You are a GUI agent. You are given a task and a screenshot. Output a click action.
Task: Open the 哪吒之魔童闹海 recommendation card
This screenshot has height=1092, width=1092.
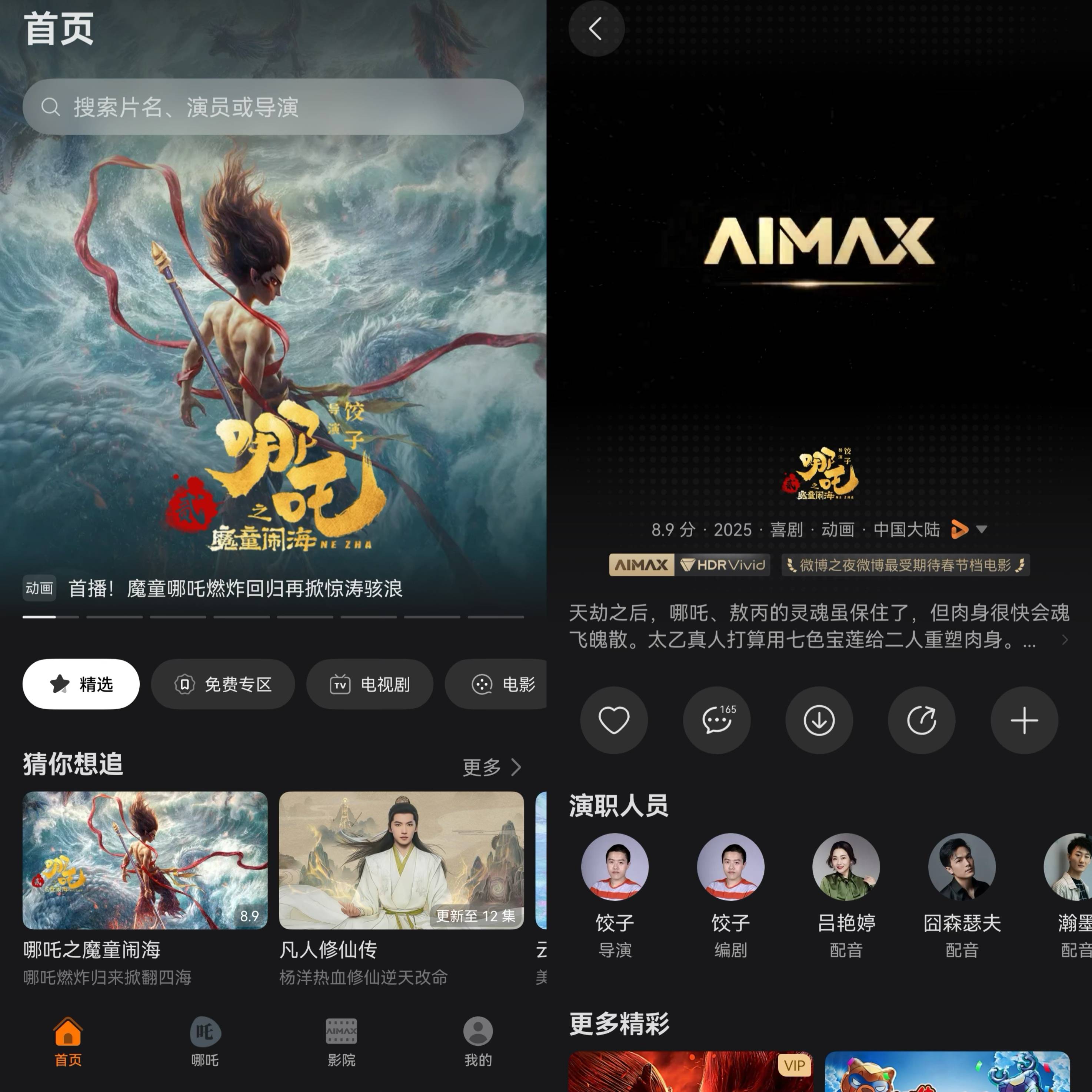tap(145, 860)
